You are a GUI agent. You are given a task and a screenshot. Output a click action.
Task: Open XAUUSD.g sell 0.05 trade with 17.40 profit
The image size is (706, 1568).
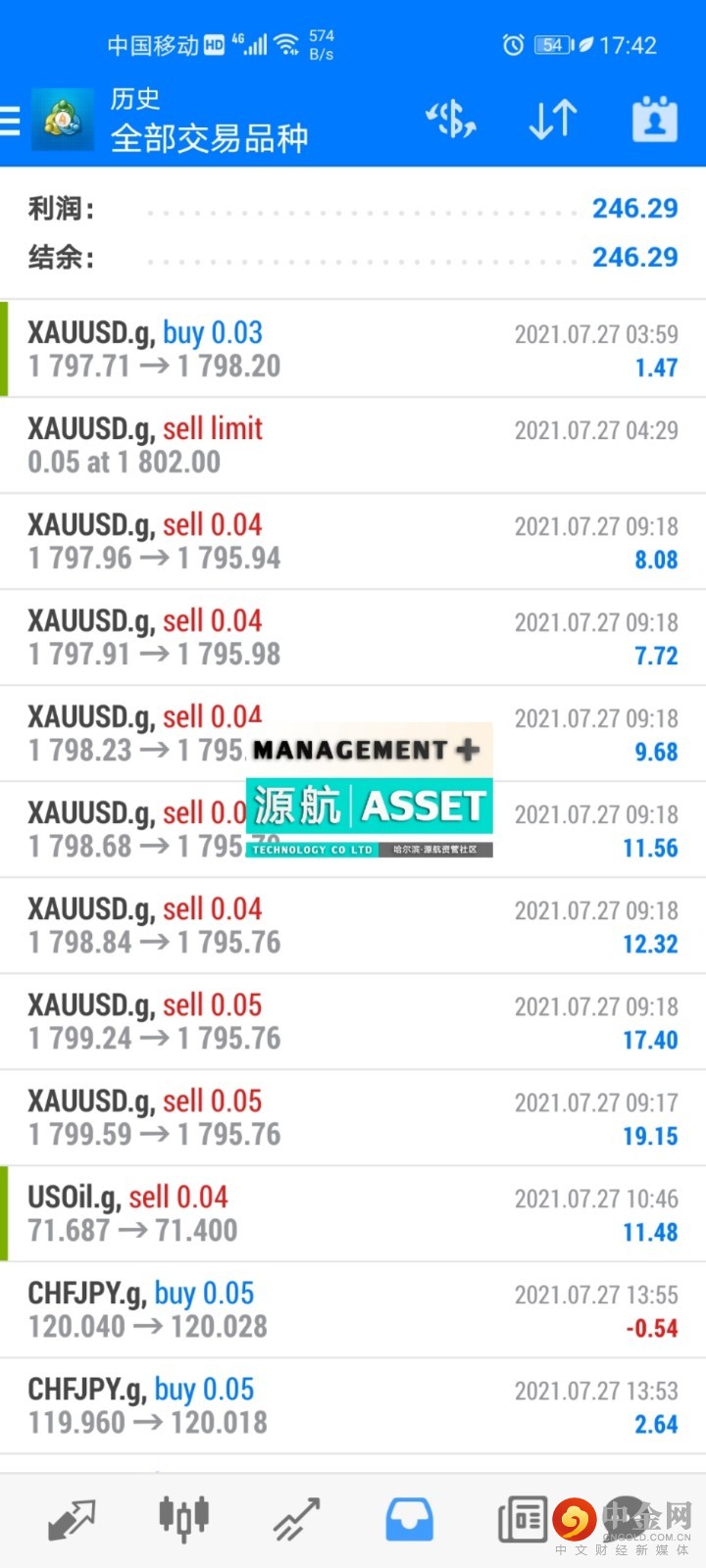[353, 1021]
